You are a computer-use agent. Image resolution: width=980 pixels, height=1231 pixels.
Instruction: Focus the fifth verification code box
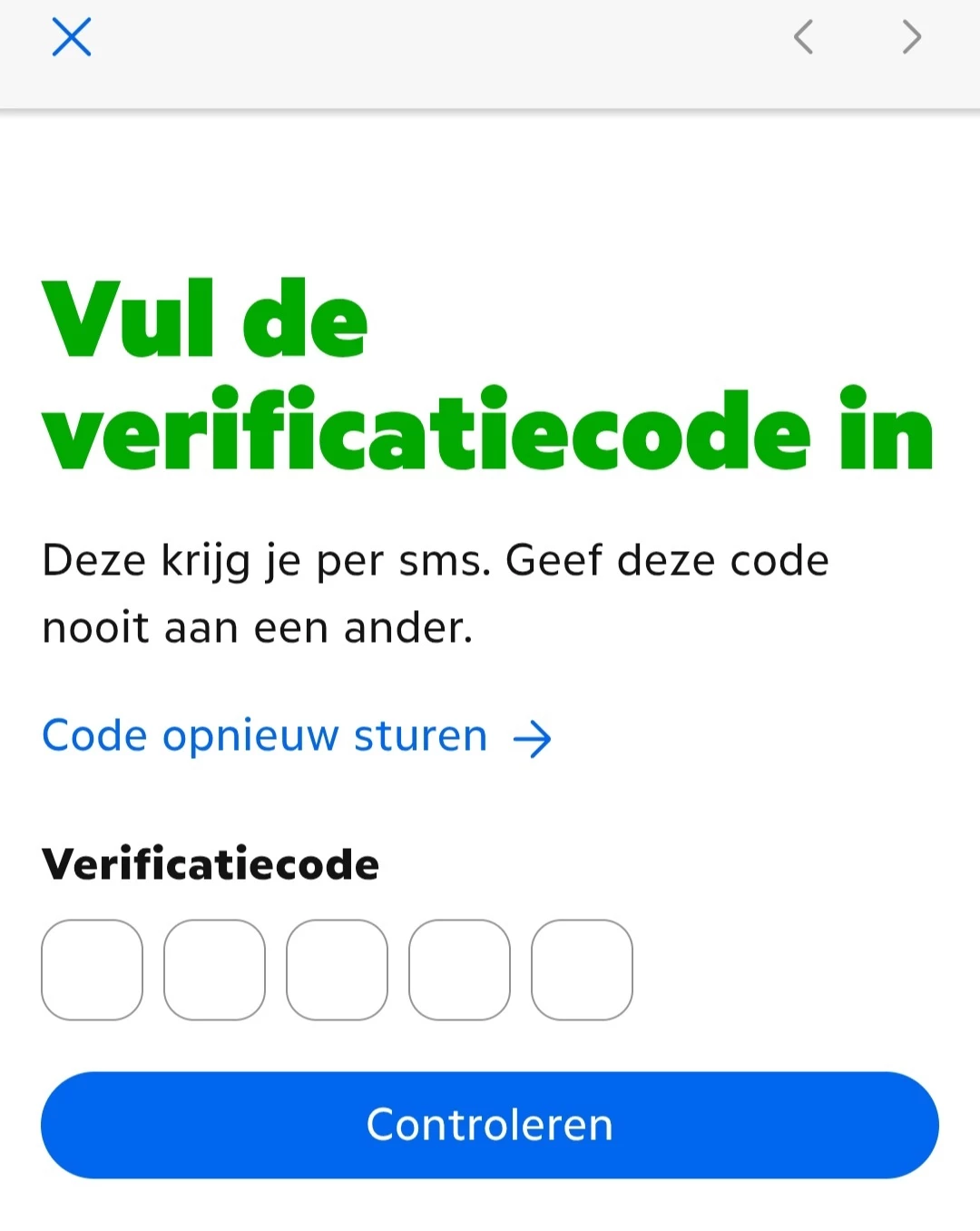coord(582,970)
